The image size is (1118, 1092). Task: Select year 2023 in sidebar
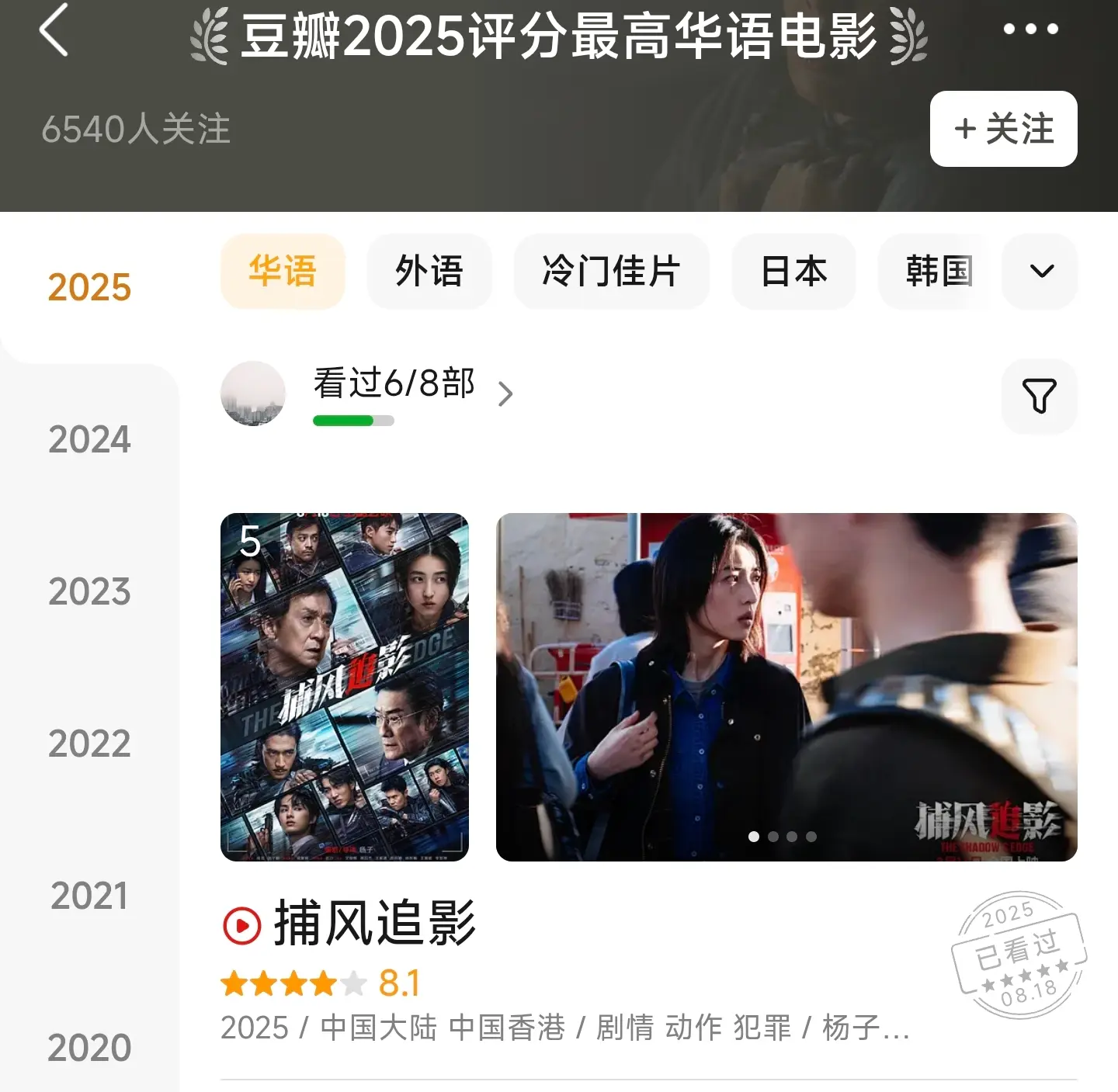click(x=89, y=591)
